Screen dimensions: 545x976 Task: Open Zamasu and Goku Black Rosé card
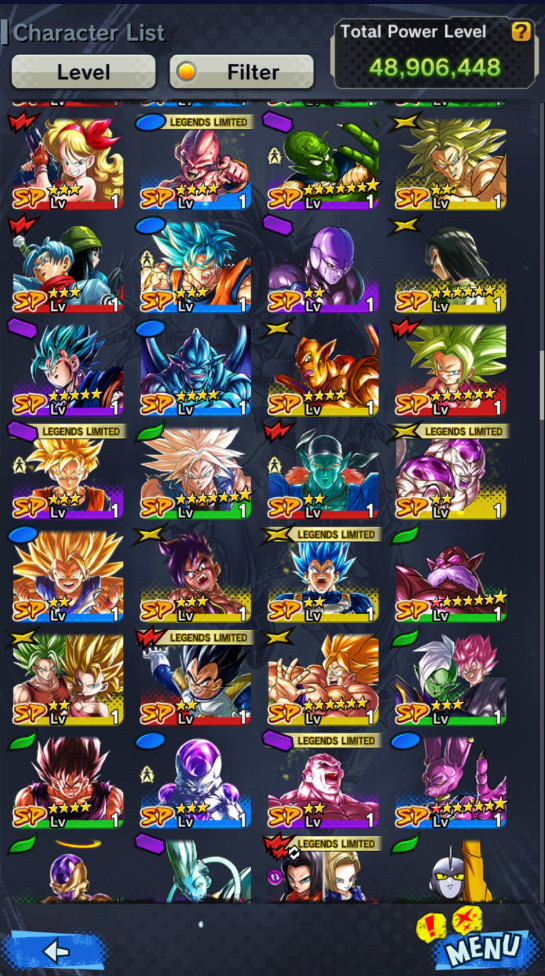click(450, 678)
